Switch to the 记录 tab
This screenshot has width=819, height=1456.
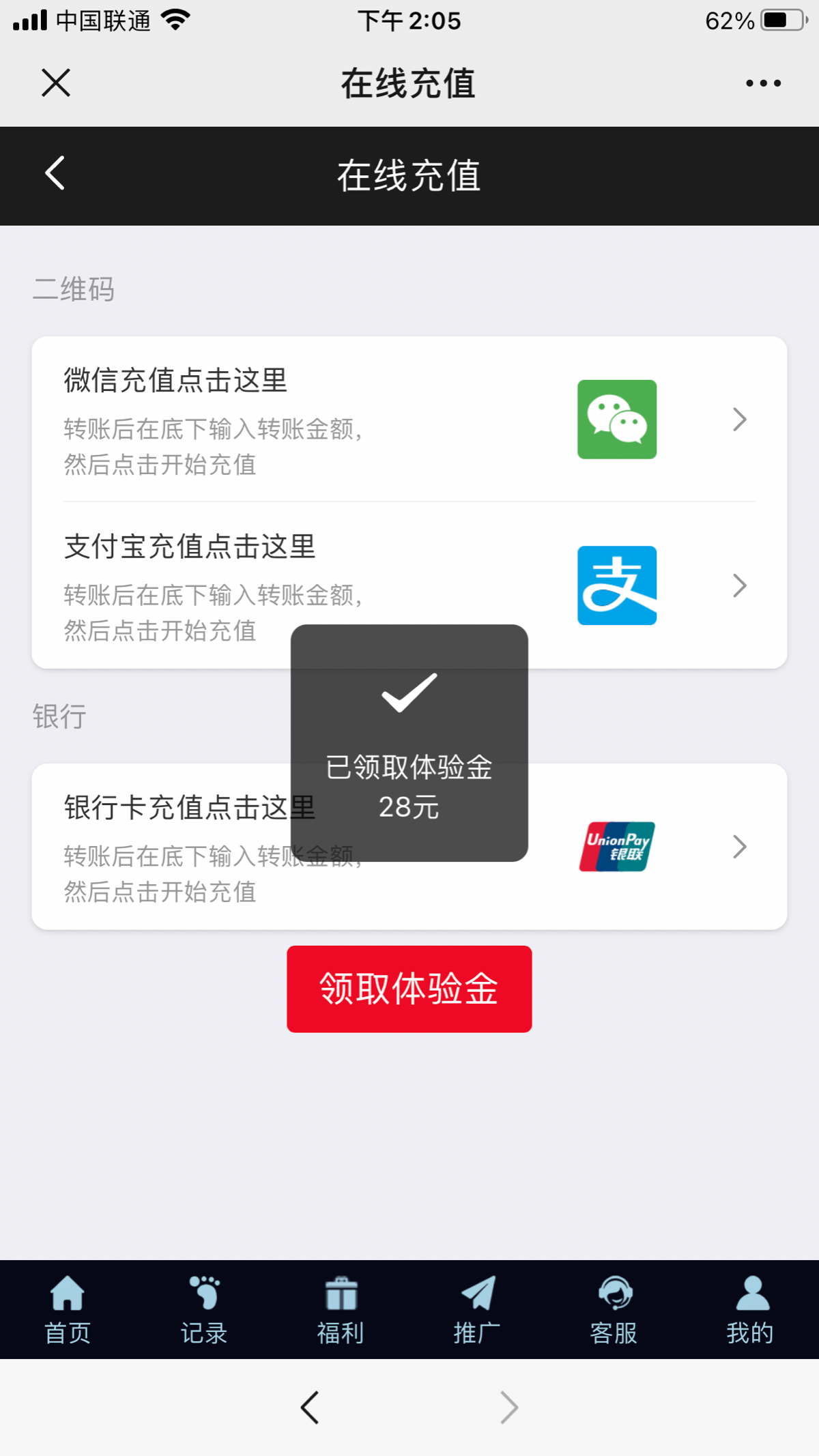coord(204,1310)
